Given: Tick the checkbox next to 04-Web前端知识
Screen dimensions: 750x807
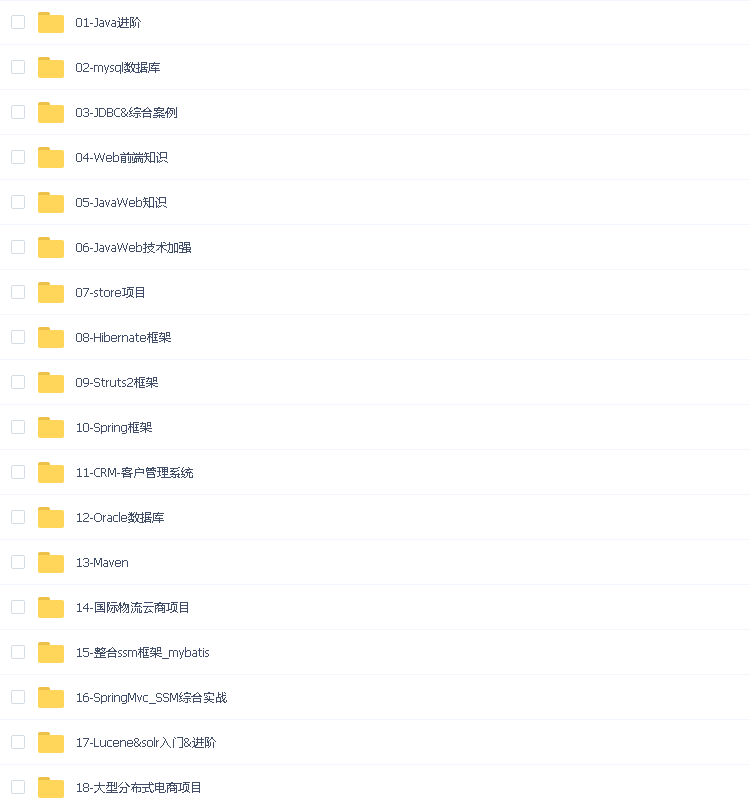Looking at the screenshot, I should pos(18,157).
